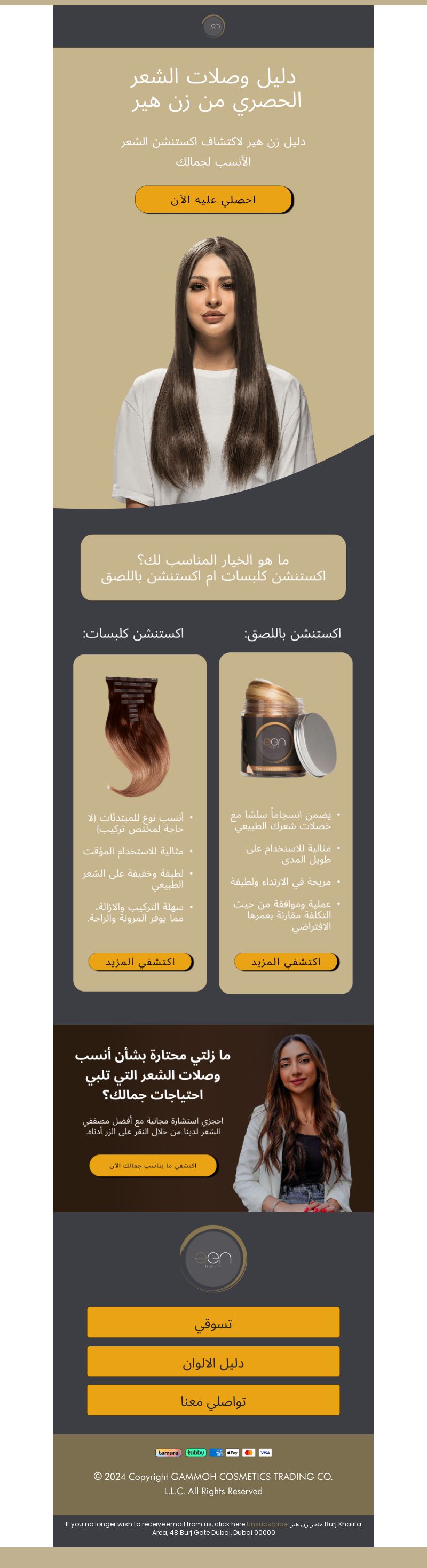
Task: Open "دليل الالوان" color guide
Action: (x=213, y=1361)
